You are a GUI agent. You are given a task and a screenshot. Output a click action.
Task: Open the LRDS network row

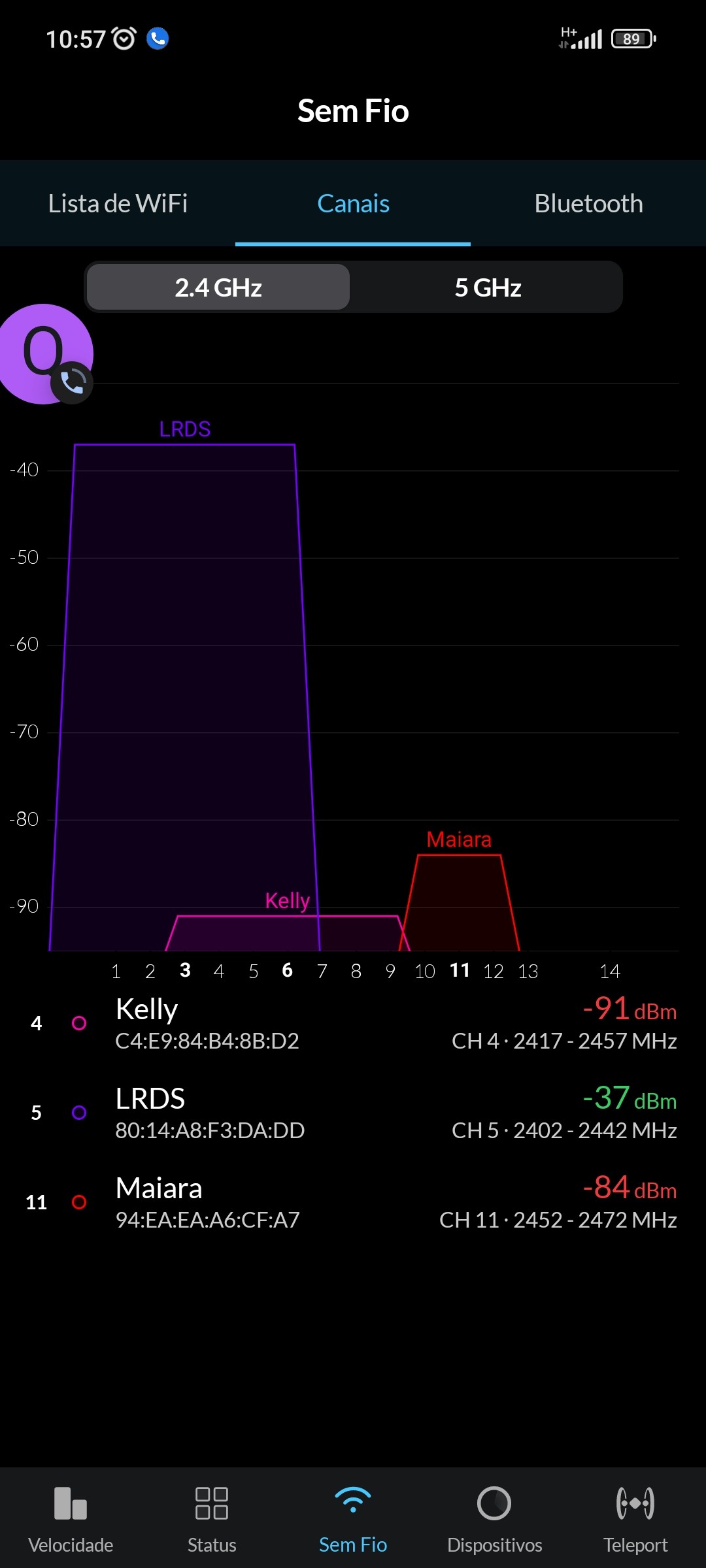(353, 1113)
